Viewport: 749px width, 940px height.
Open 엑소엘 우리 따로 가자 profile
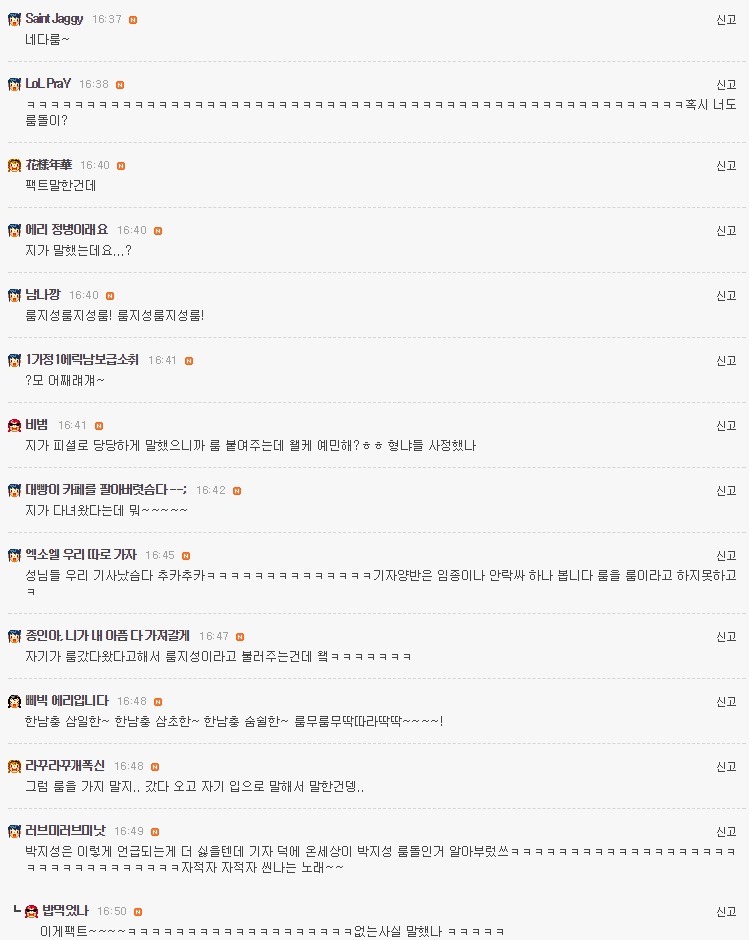(x=79, y=555)
